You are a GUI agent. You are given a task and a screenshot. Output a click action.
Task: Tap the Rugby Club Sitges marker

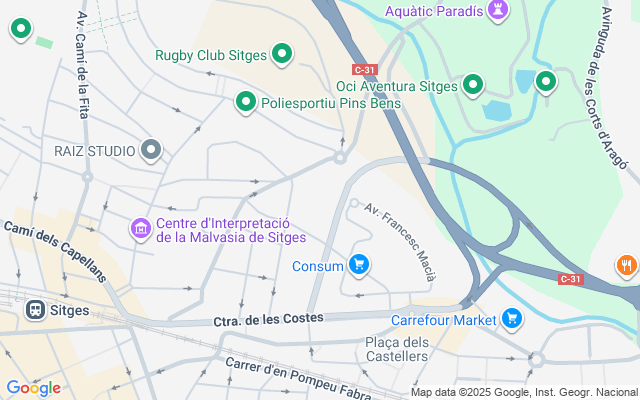283,54
